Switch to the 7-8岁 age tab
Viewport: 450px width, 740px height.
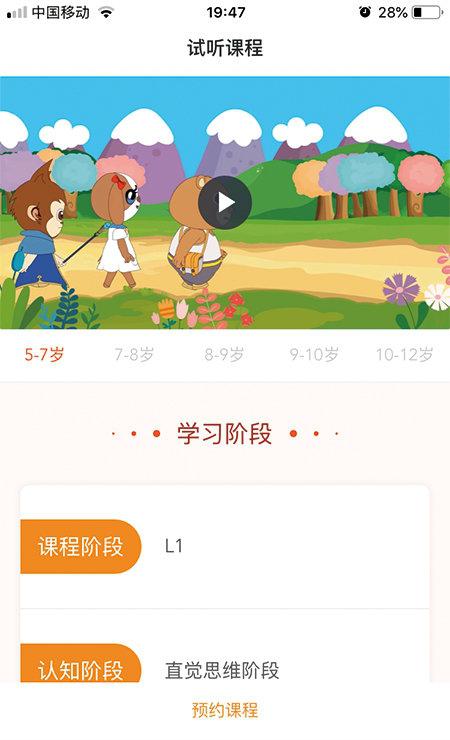point(134,354)
